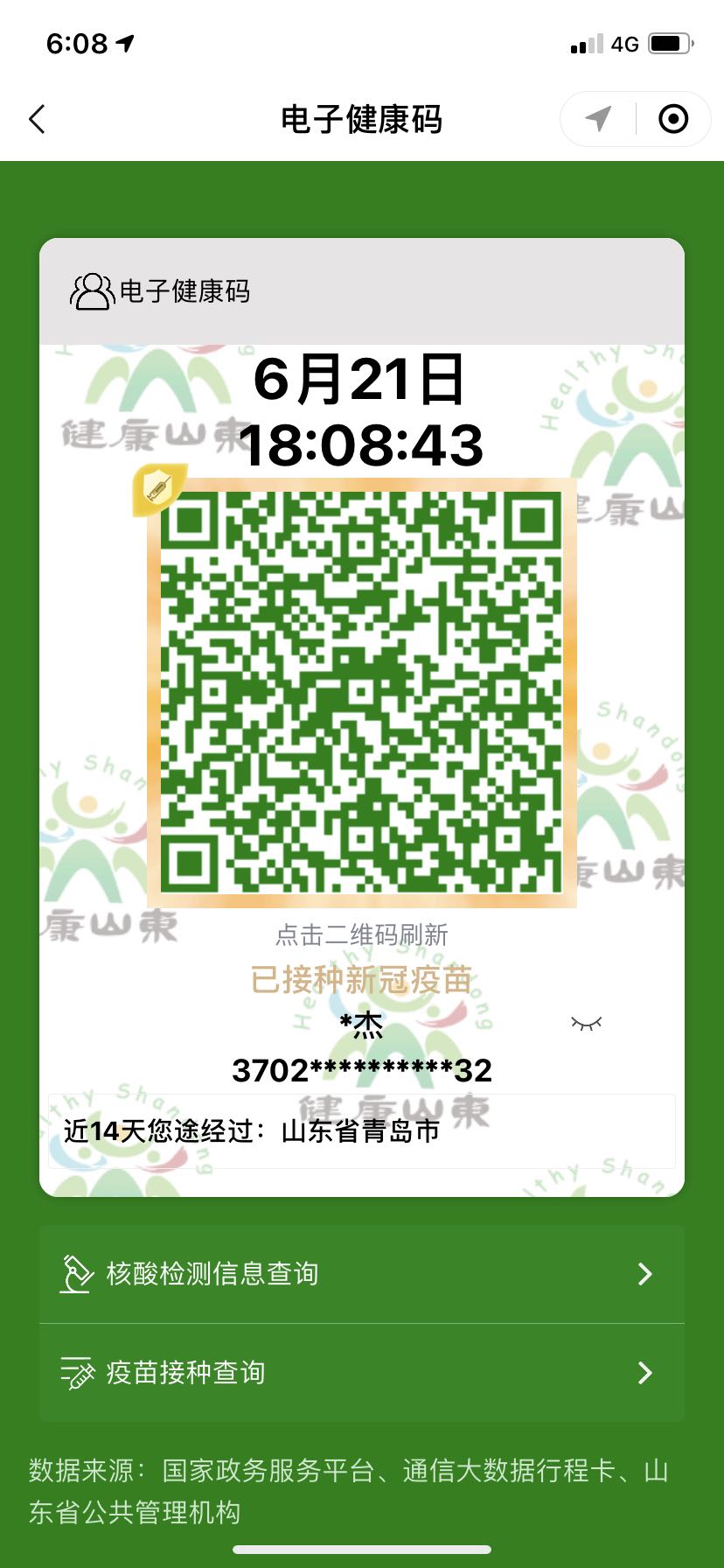Open 核酸检测信息查询 row
Viewport: 724px width, 1568px height.
coord(361,1273)
